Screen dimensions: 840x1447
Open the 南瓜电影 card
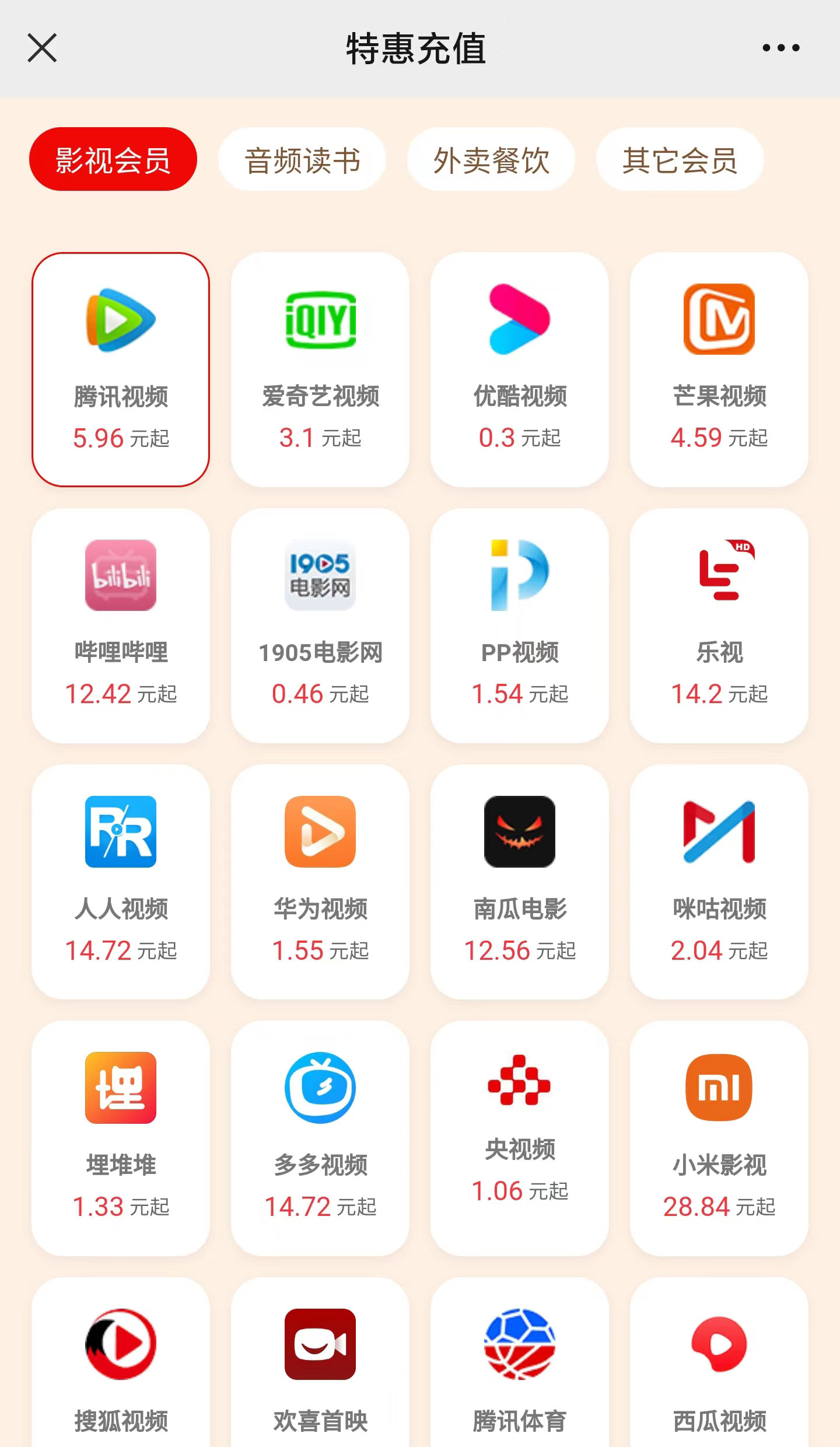coord(520,882)
